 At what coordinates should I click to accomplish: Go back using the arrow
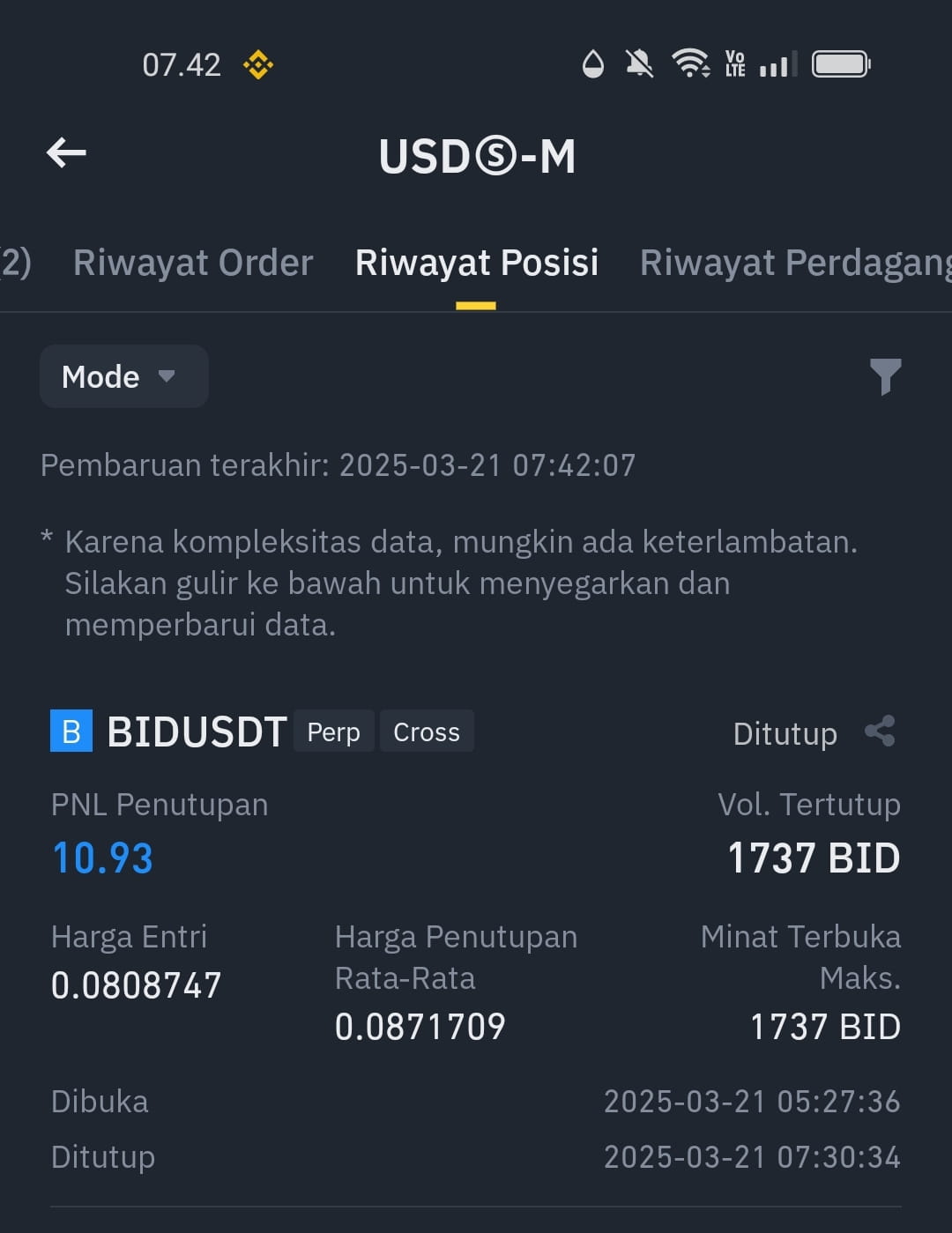tap(66, 152)
